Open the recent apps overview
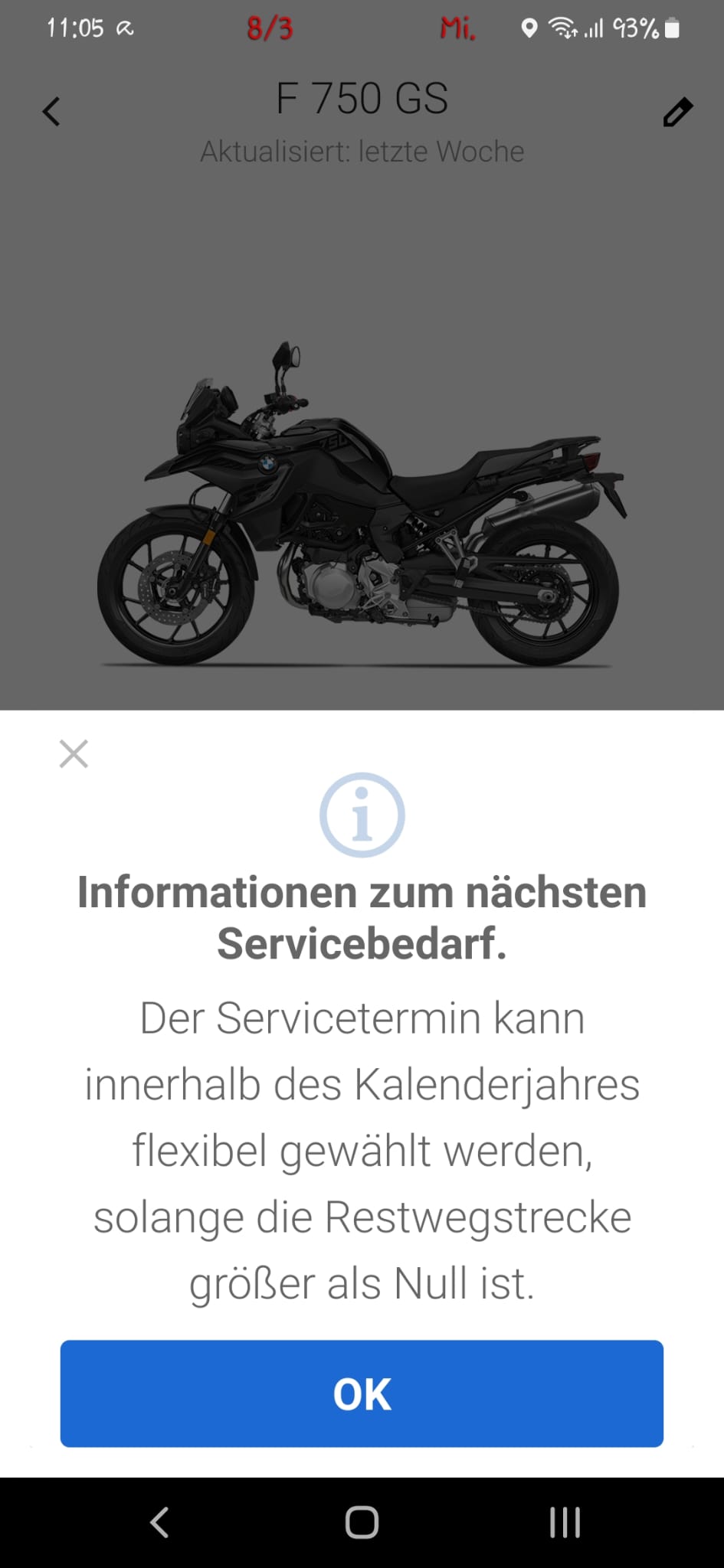The height and width of the screenshot is (1568, 724). click(565, 1522)
